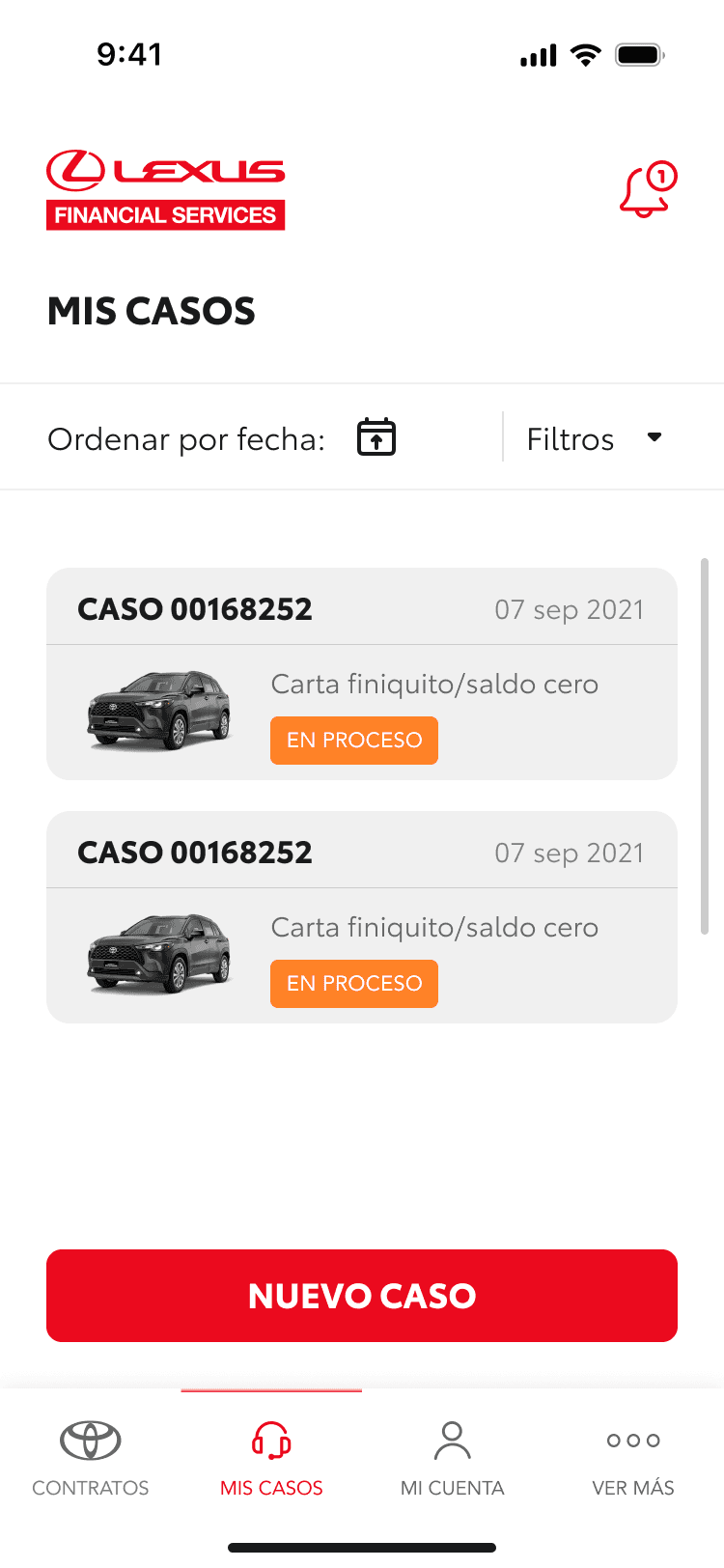
Task: Switch to the Contratos tab
Action: pos(91,1458)
